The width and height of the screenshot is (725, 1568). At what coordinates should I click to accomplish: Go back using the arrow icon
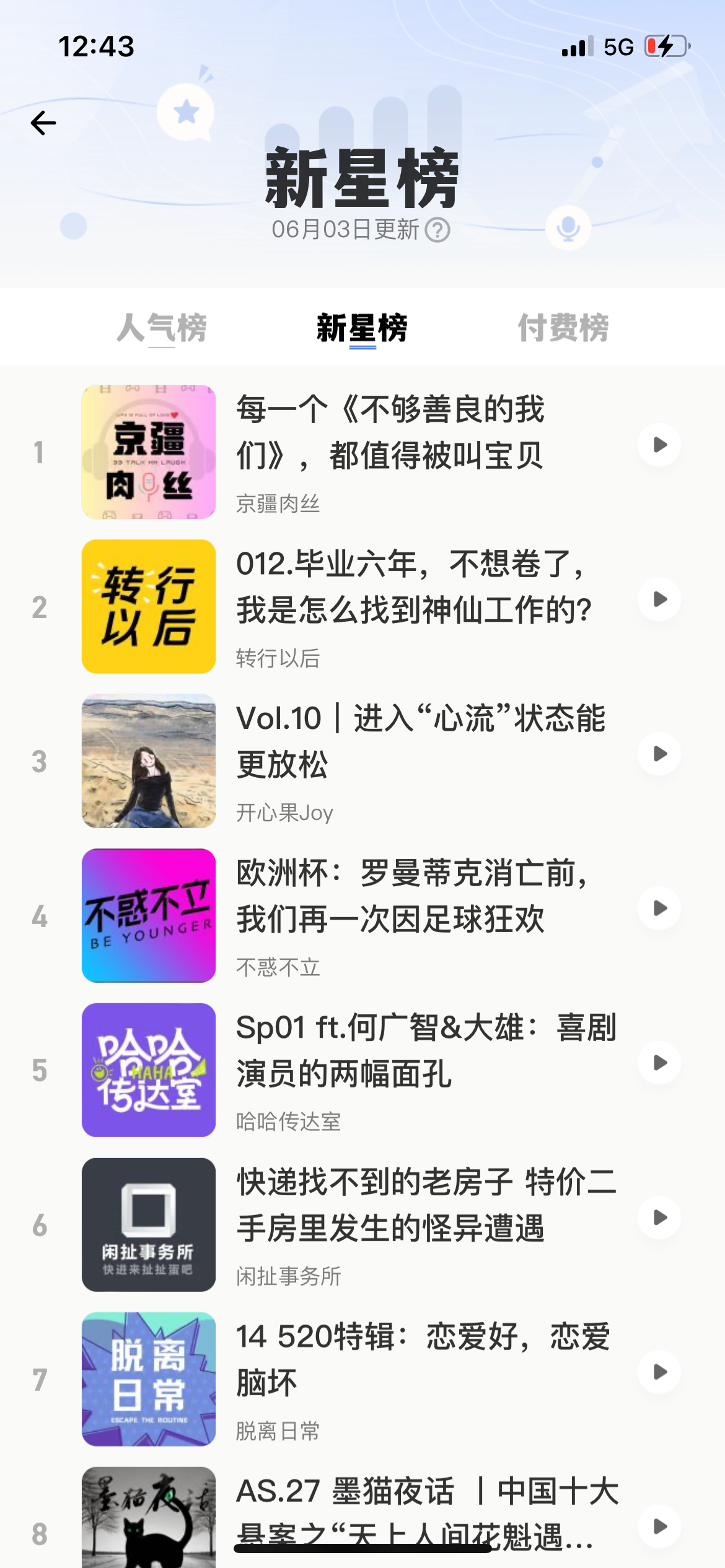43,123
